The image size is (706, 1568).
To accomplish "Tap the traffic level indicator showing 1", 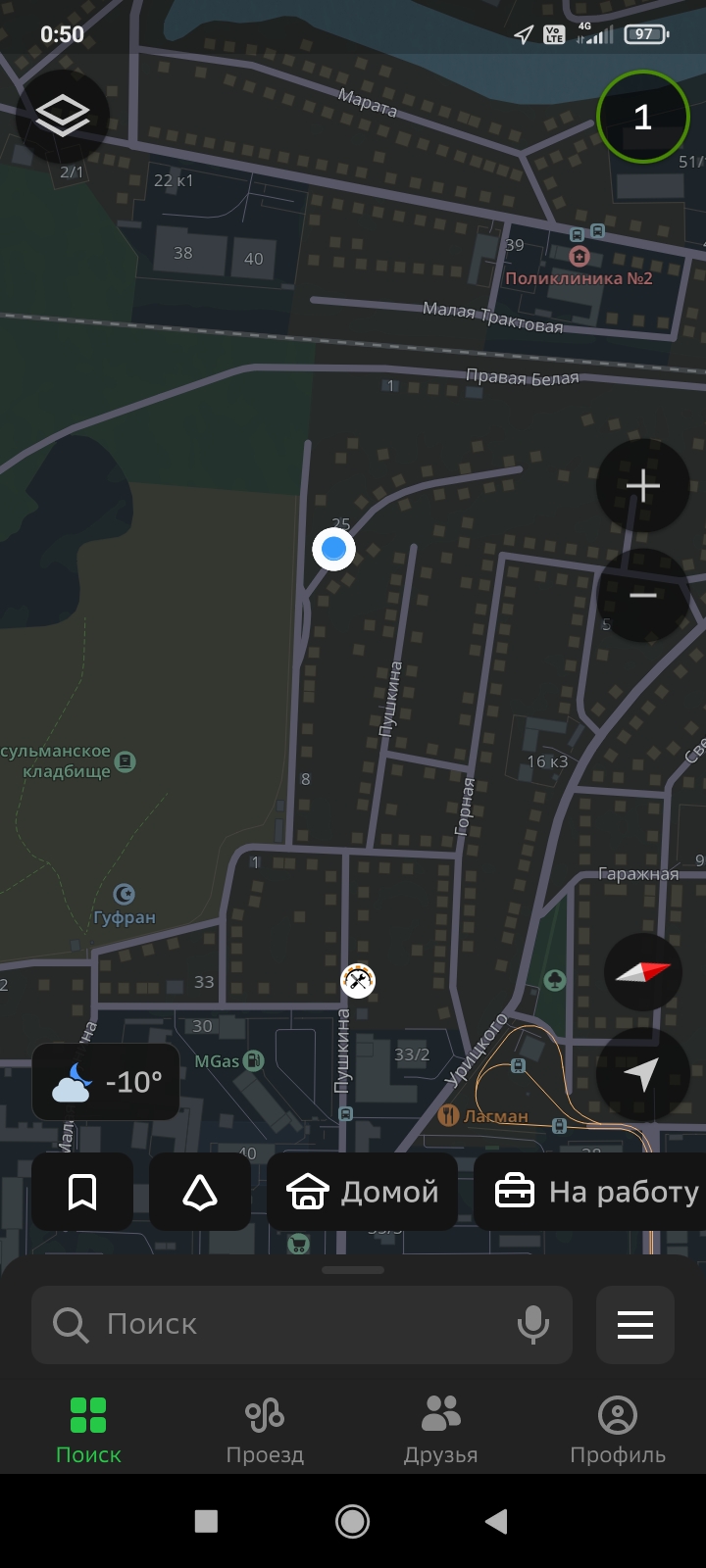I will click(642, 117).
